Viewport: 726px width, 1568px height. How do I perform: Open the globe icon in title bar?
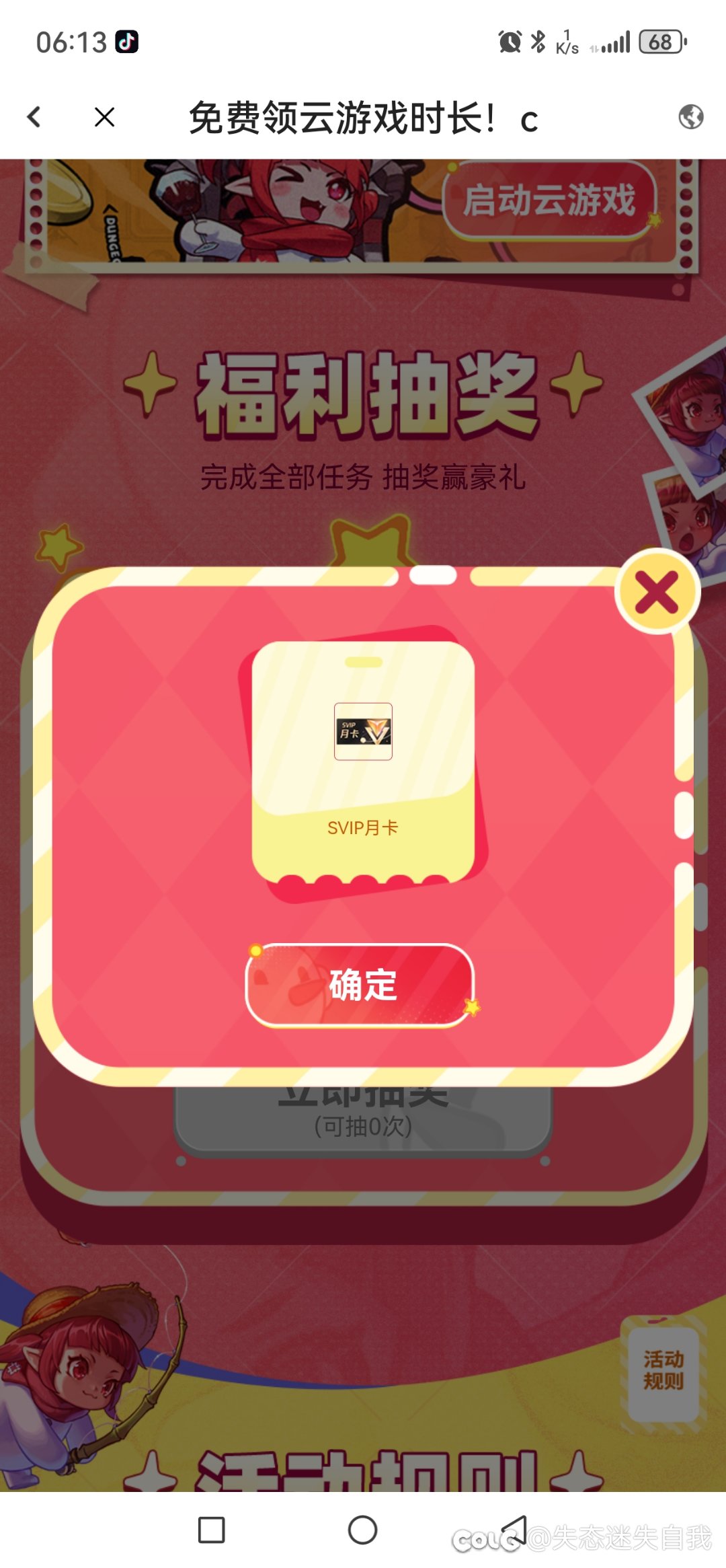coord(690,117)
